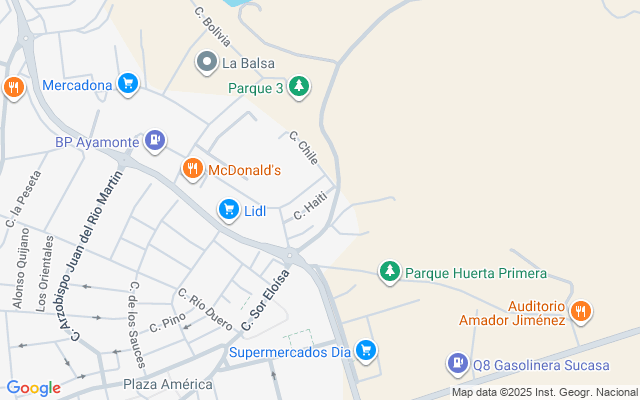Select the La Balsa map pin
The image size is (640, 400).
tap(207, 63)
